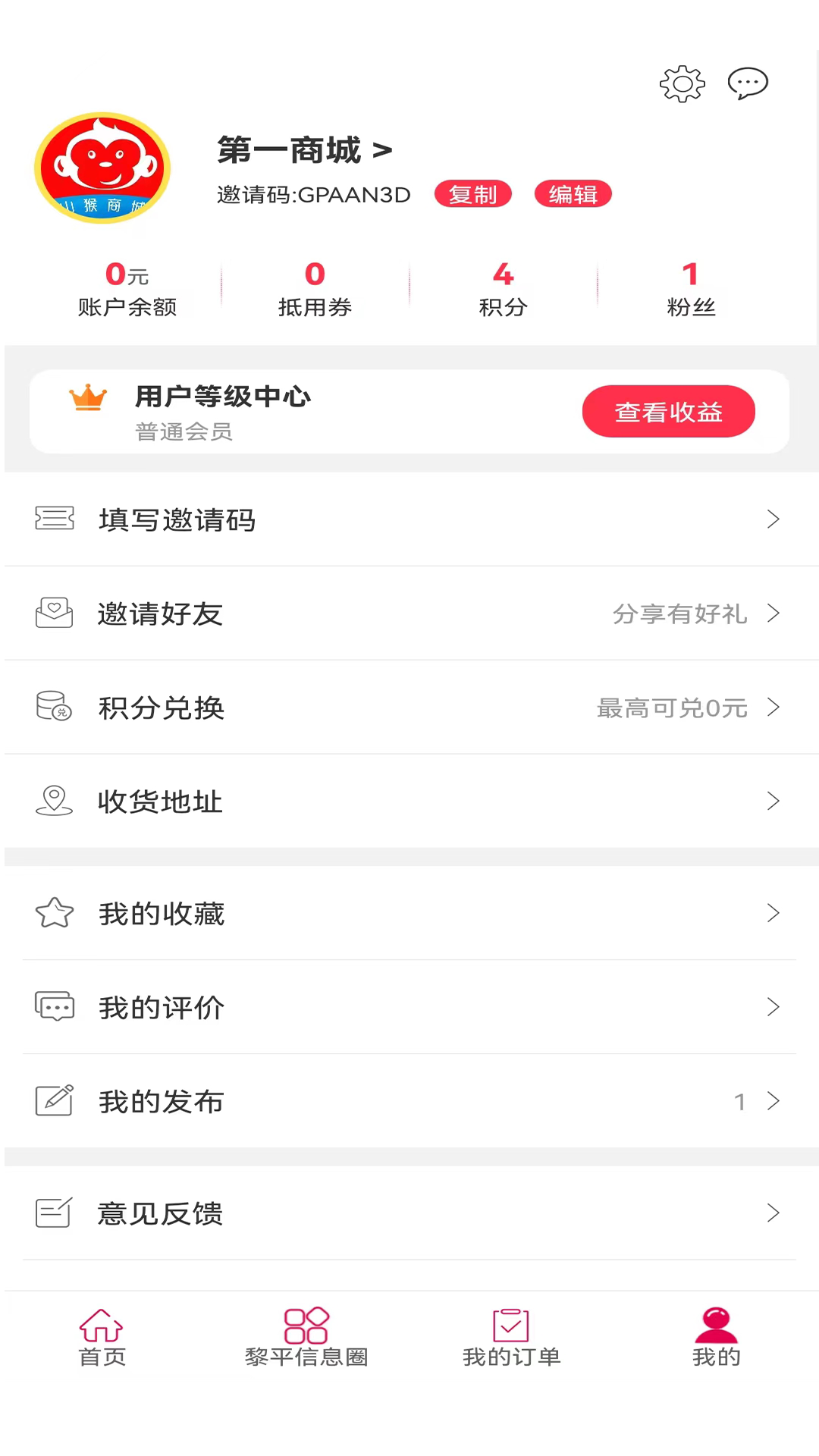Open 邀请好友 to invite friends
819x1456 pixels.
point(409,613)
